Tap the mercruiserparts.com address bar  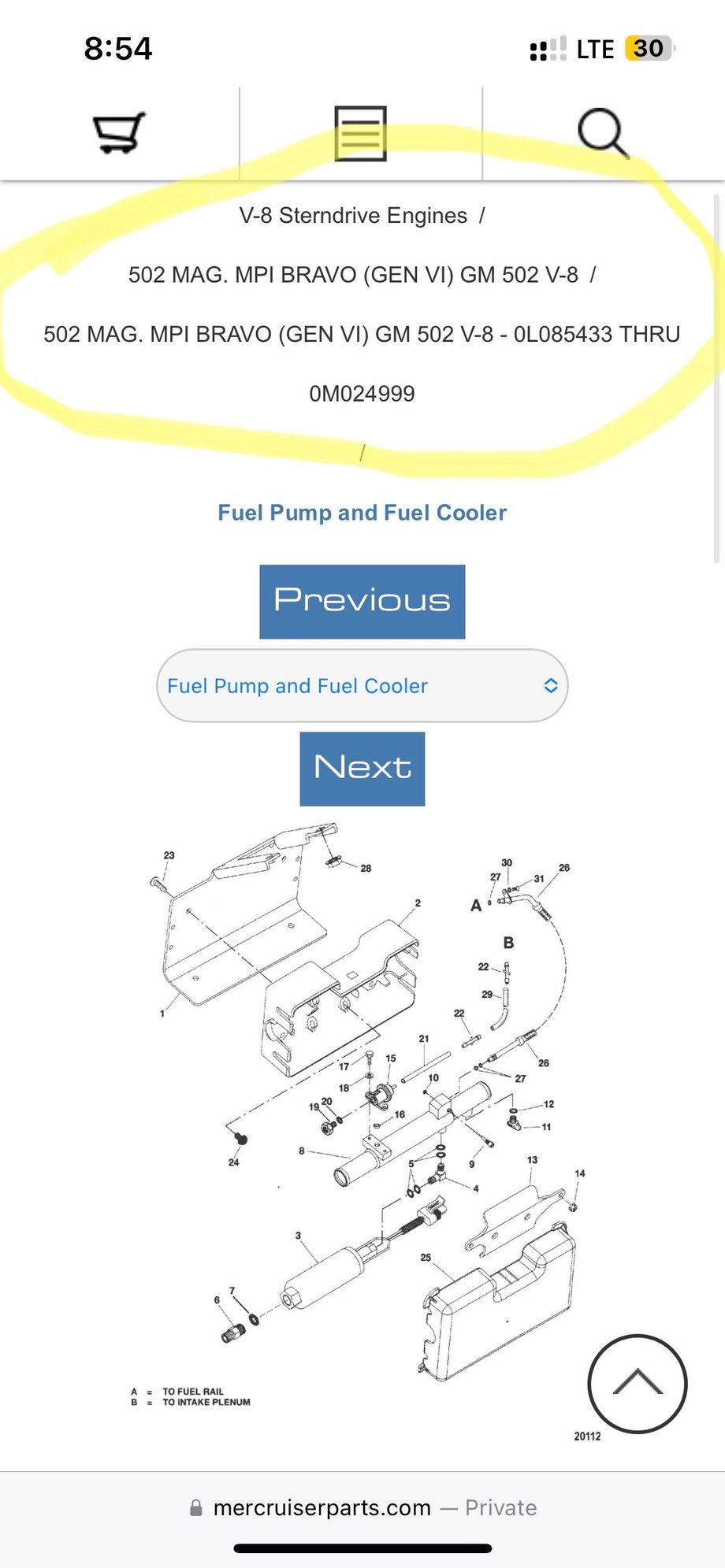tap(362, 1507)
